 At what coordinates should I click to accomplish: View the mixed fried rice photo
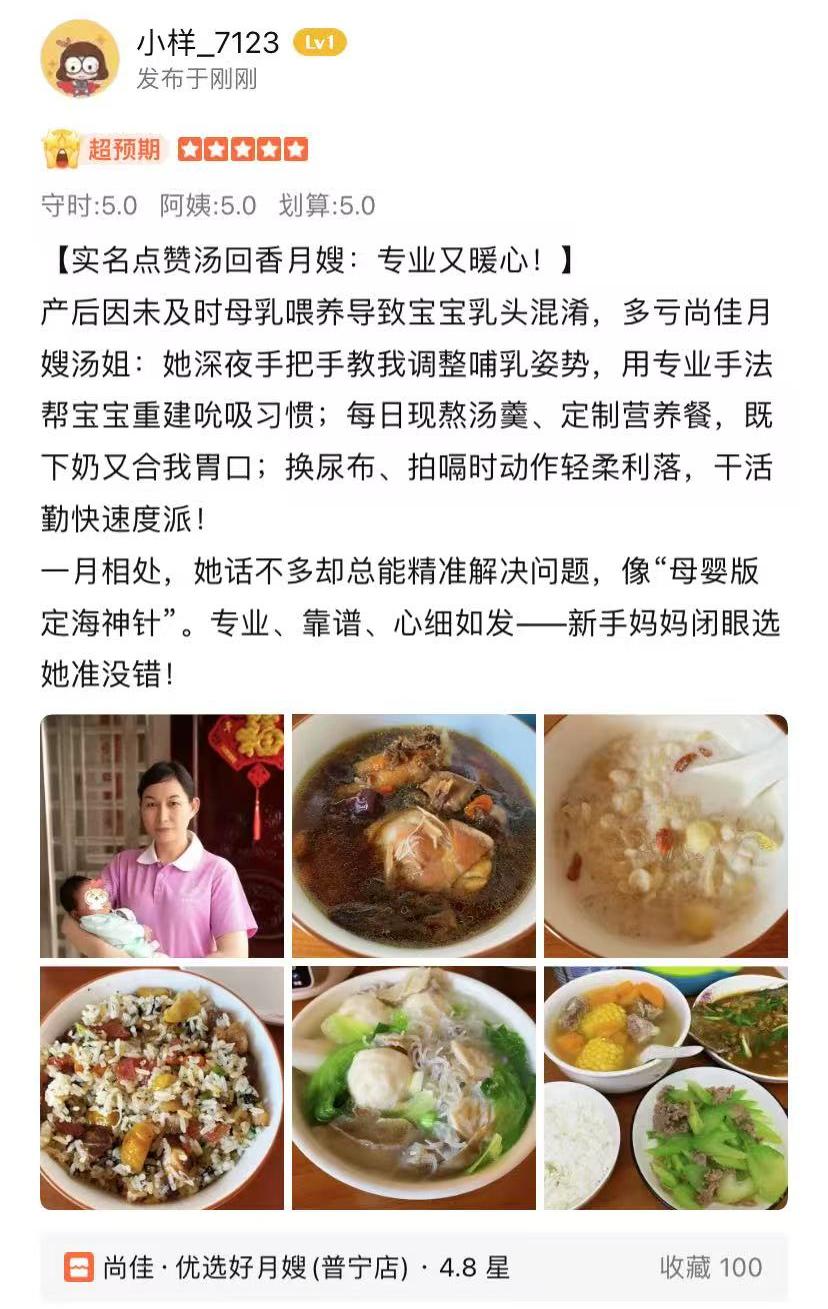click(162, 1088)
